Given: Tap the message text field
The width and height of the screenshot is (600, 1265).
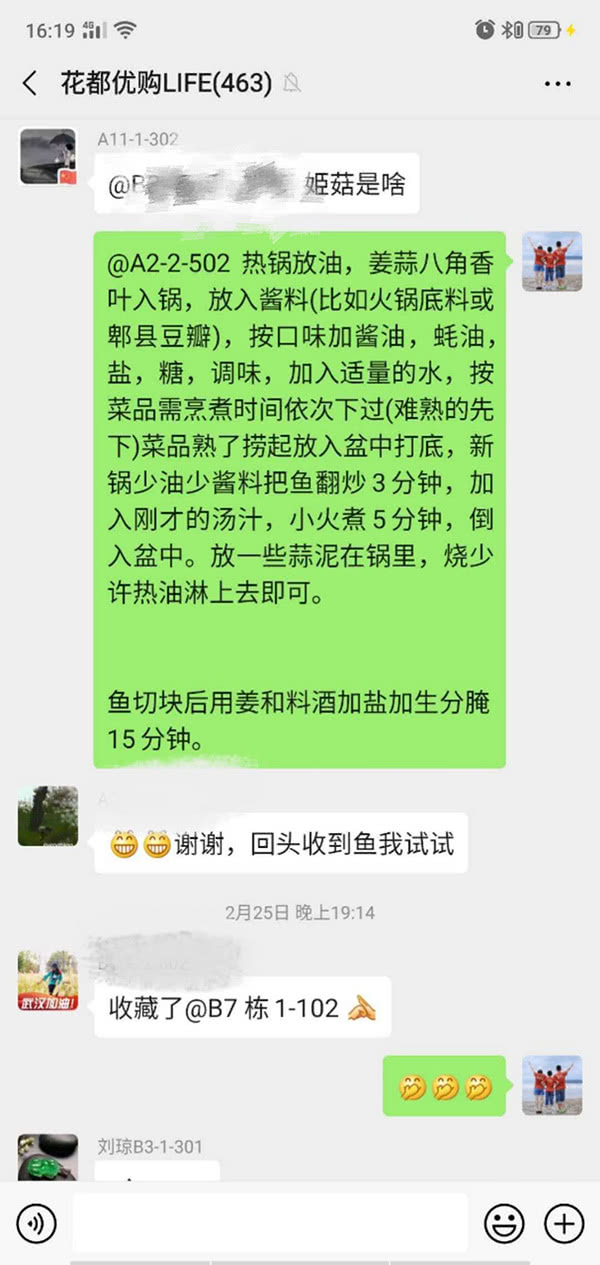Looking at the screenshot, I should (270, 1222).
